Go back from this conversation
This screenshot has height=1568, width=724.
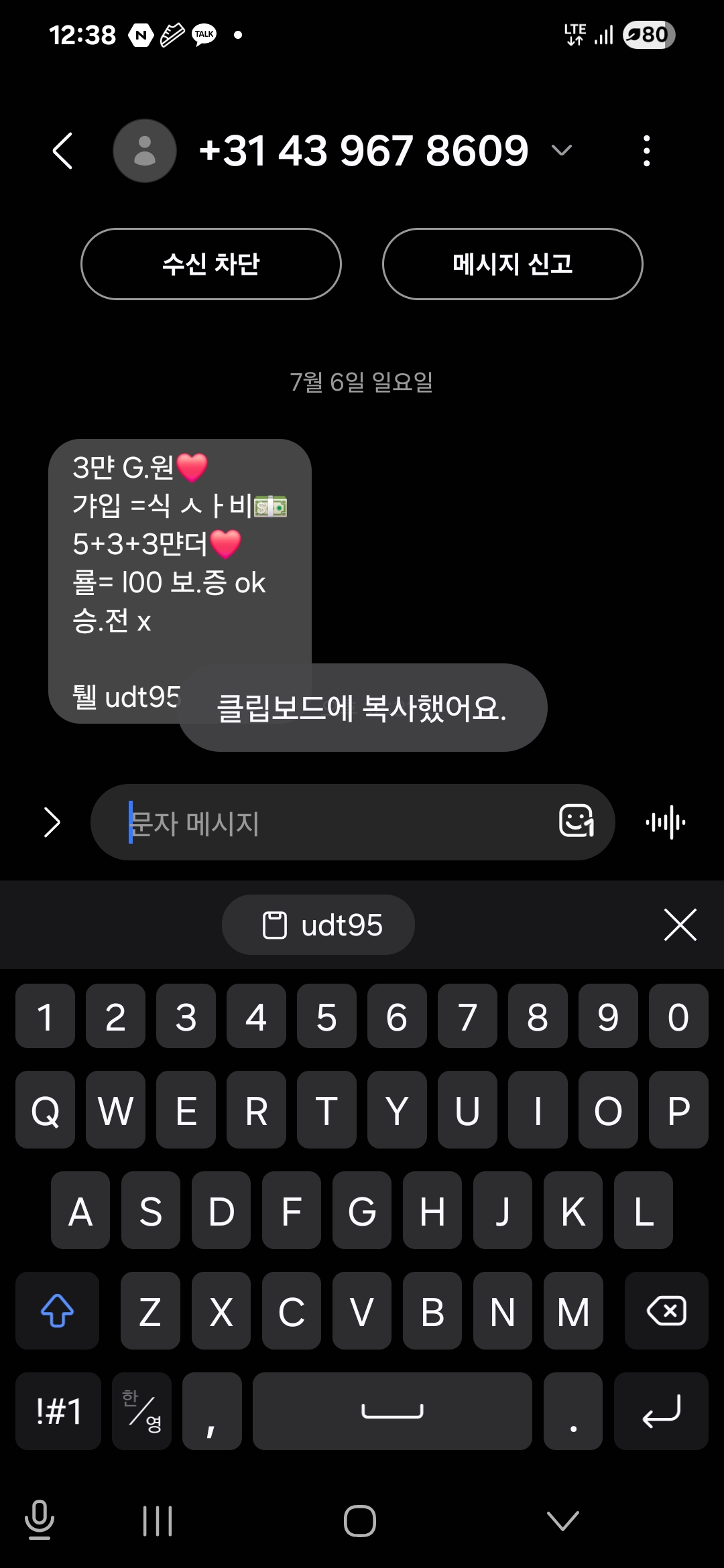62,151
